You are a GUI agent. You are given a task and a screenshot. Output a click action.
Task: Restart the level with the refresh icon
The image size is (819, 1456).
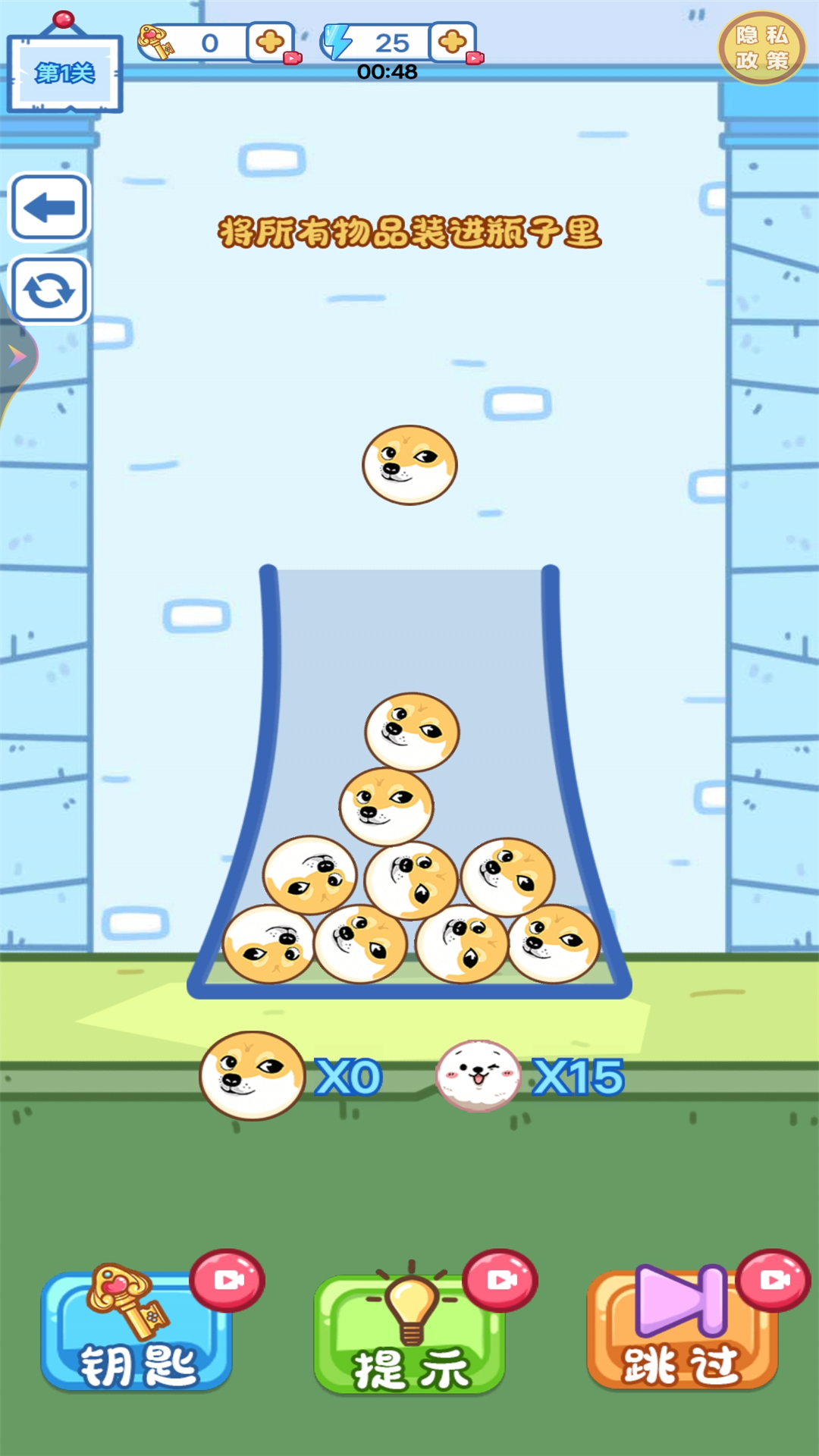tap(49, 290)
